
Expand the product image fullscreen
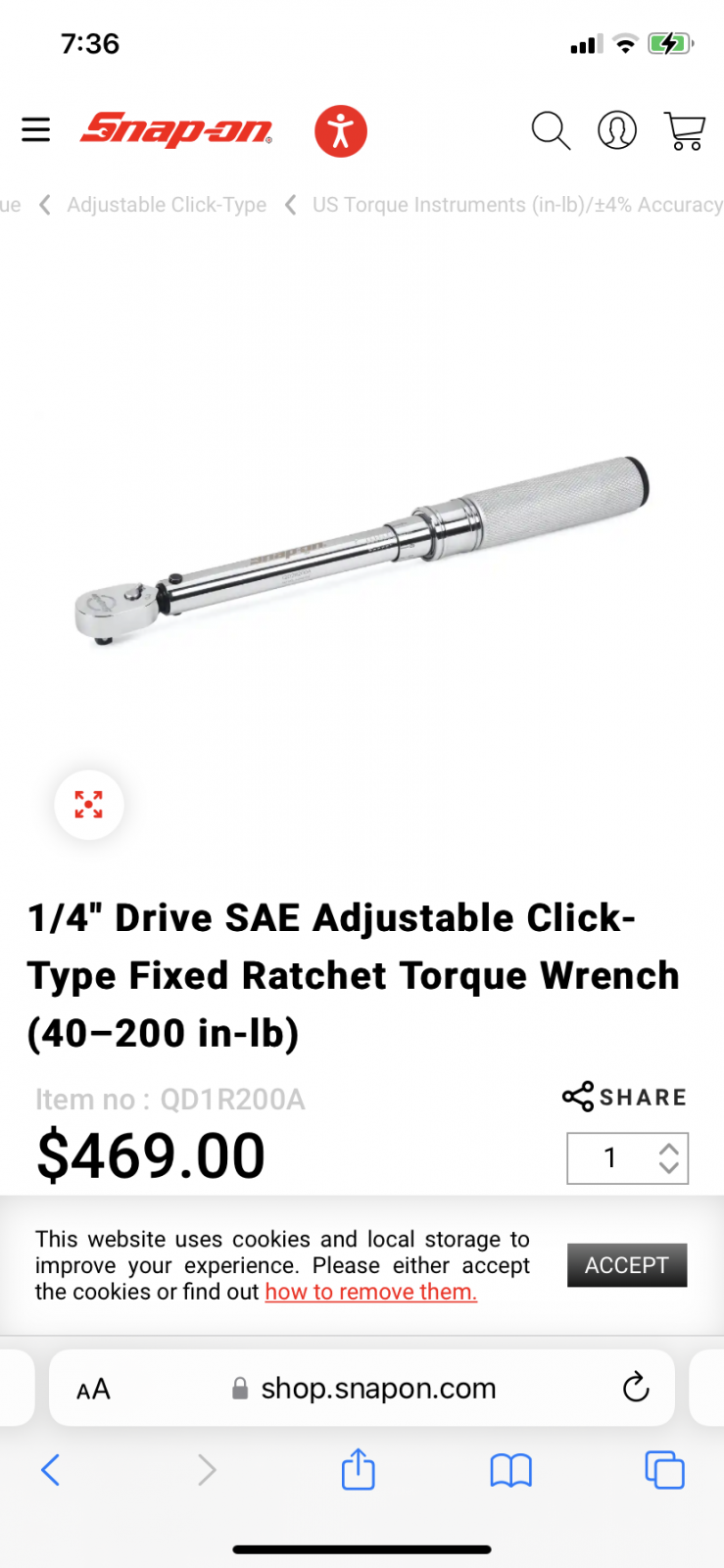(x=89, y=805)
